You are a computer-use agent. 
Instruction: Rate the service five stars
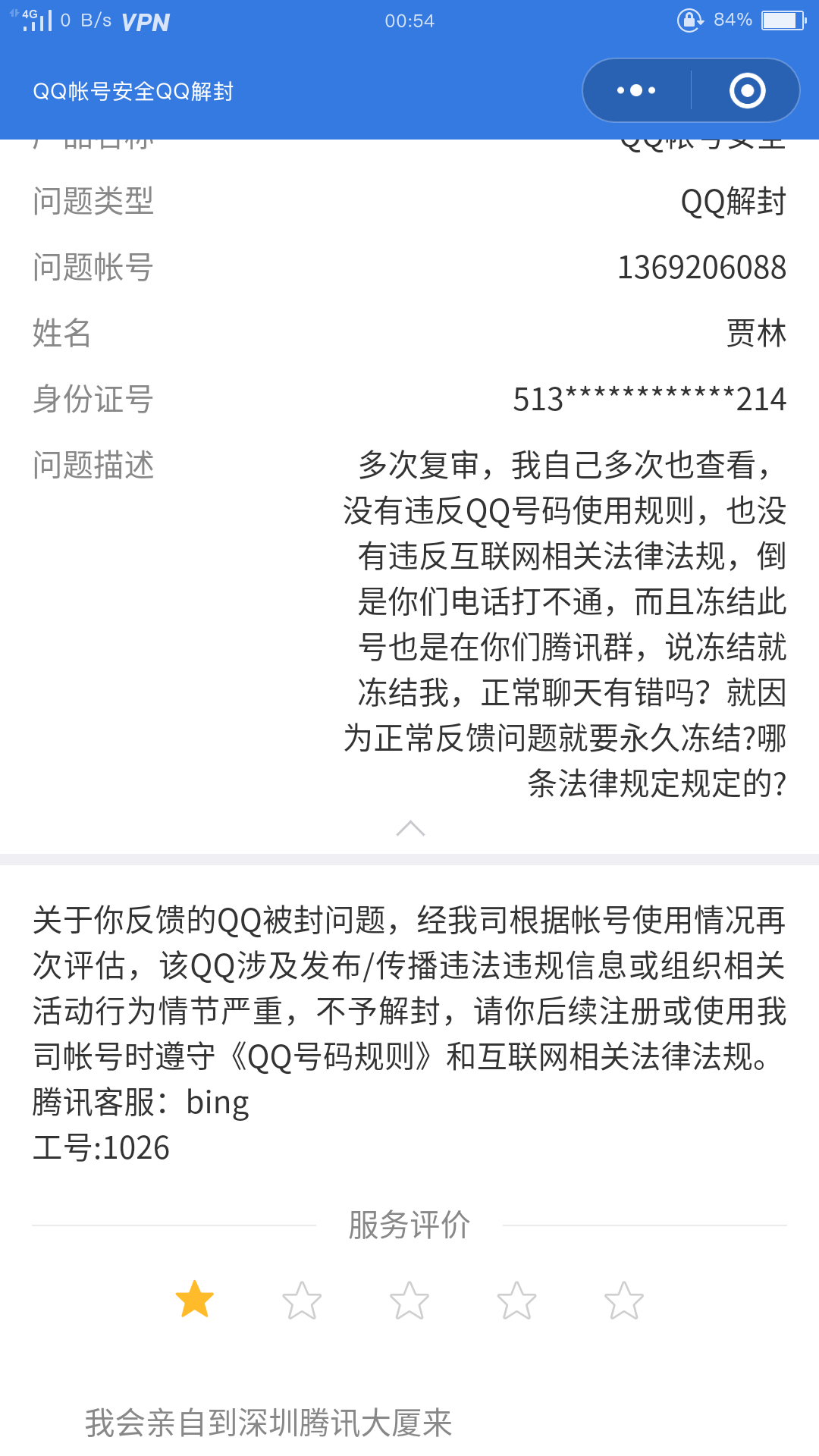624,1300
